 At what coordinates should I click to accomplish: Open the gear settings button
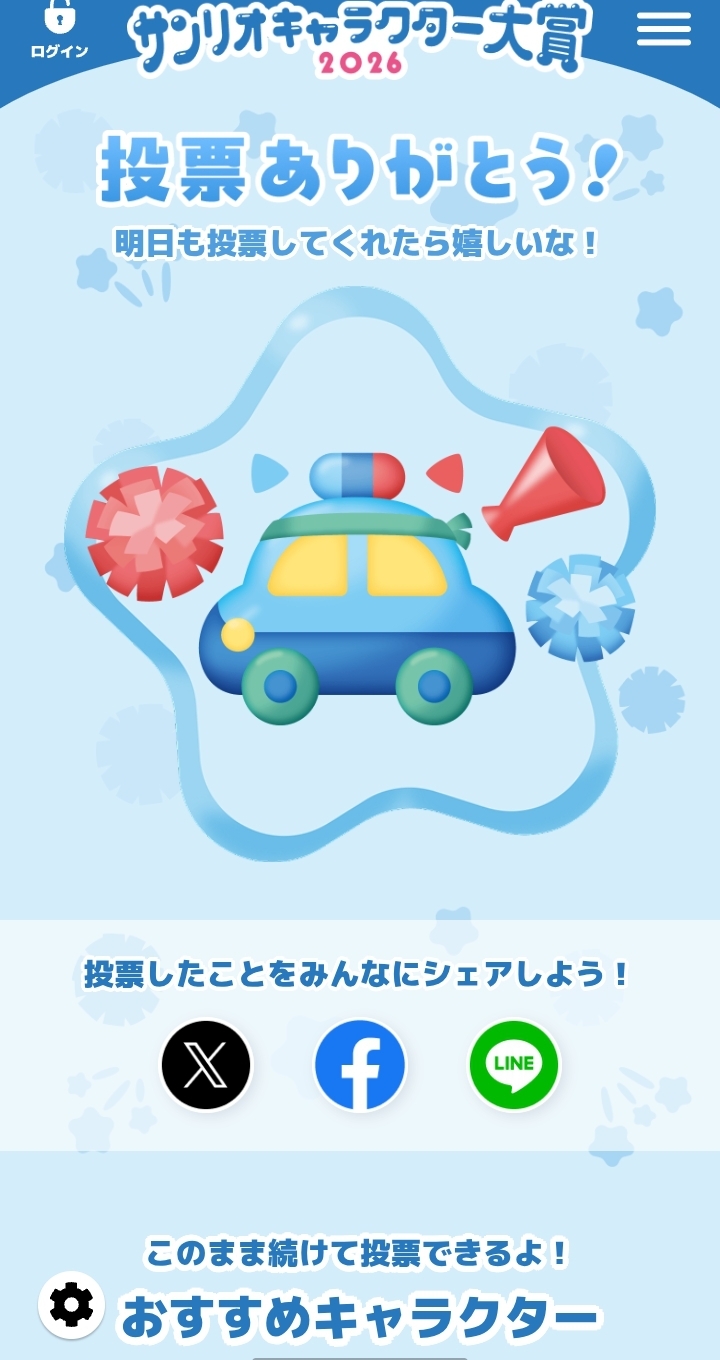[72, 1305]
